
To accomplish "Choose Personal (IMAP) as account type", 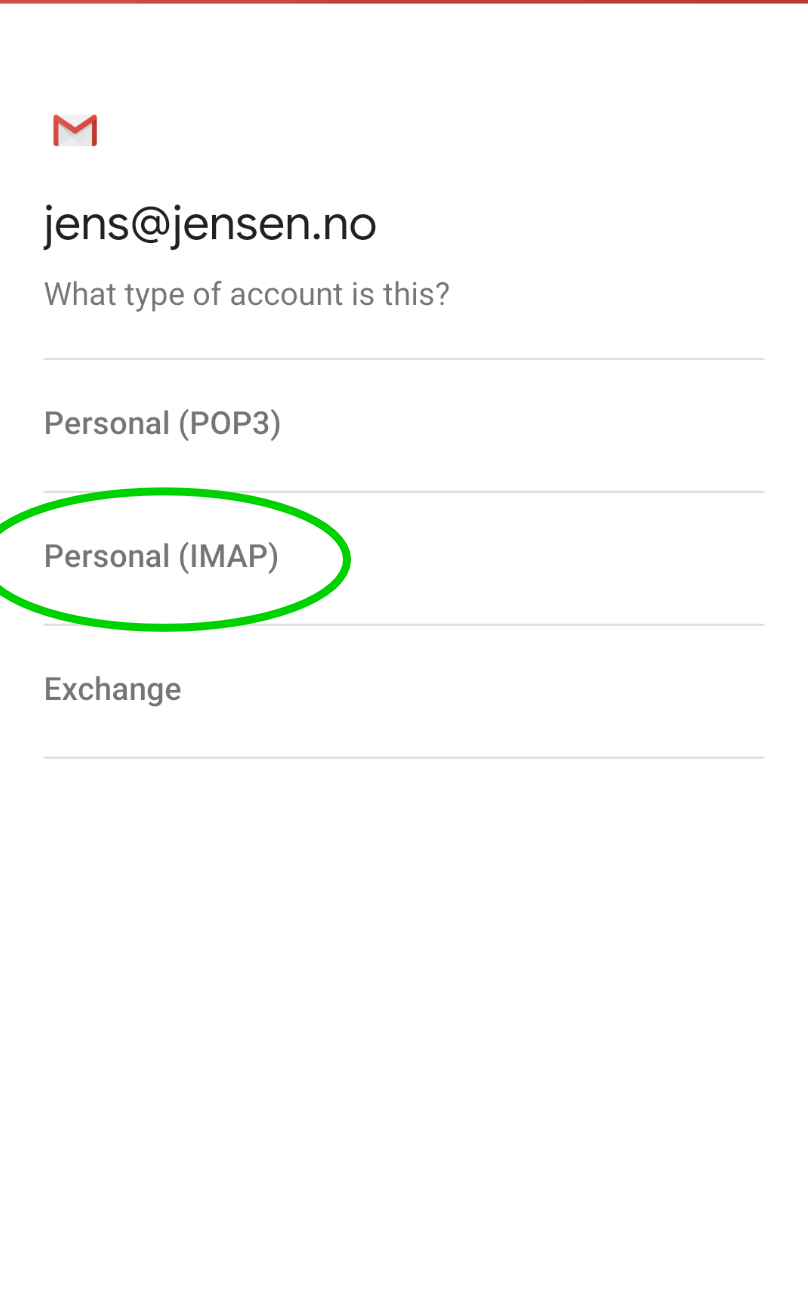I will [404, 558].
